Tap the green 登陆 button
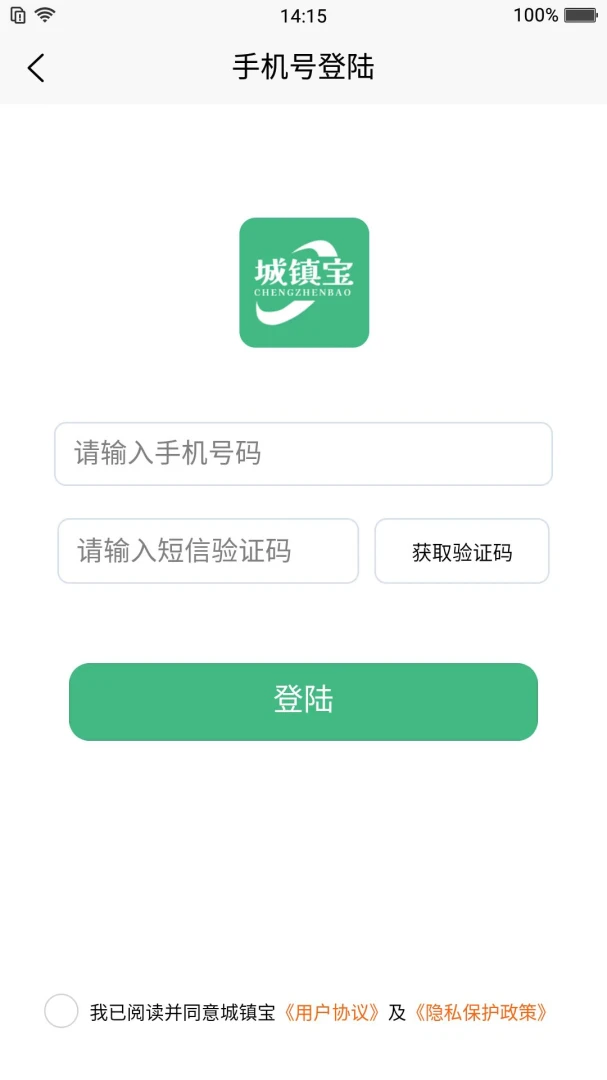 pos(303,702)
